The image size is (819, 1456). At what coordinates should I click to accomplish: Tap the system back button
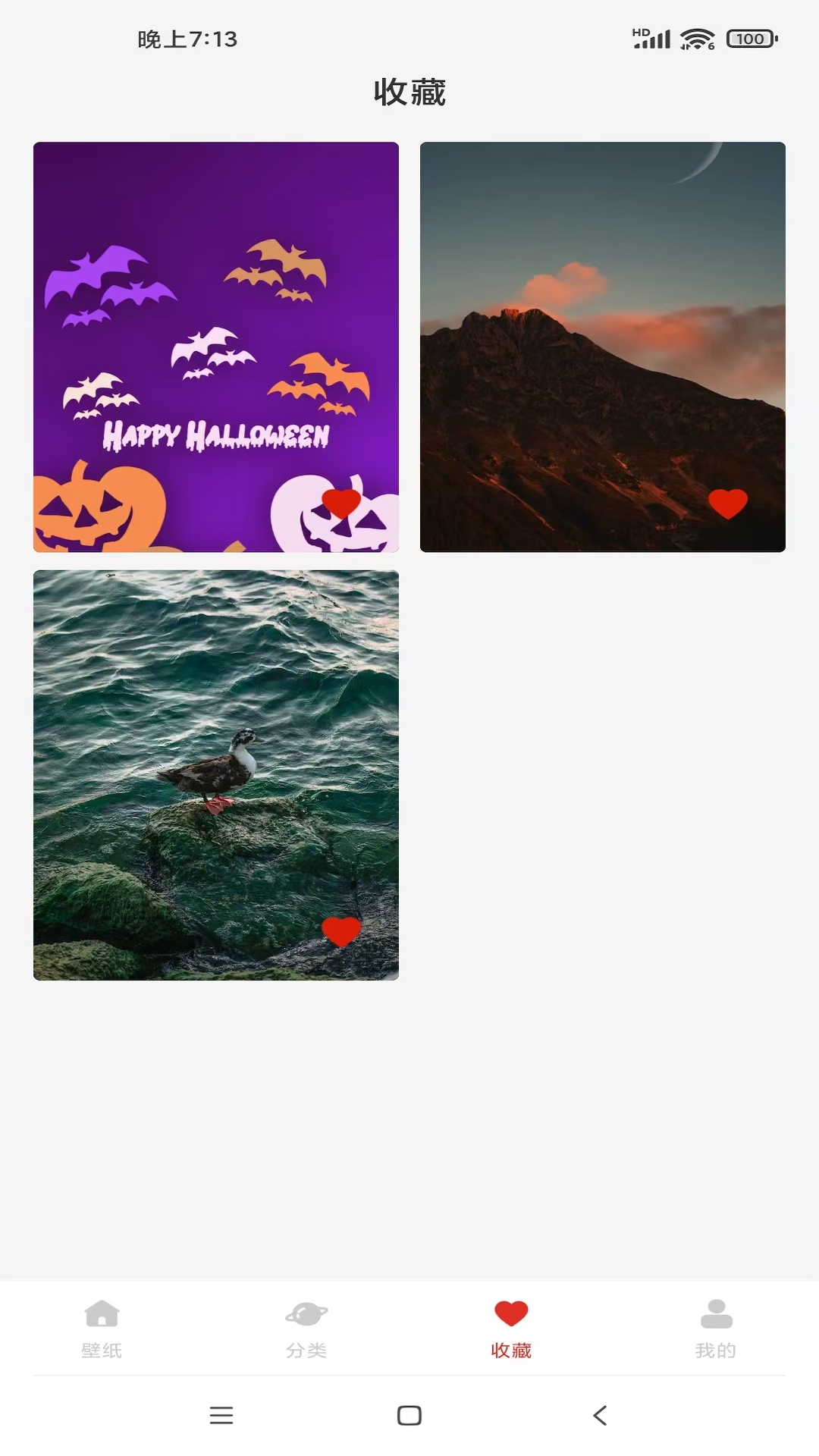(x=600, y=1415)
